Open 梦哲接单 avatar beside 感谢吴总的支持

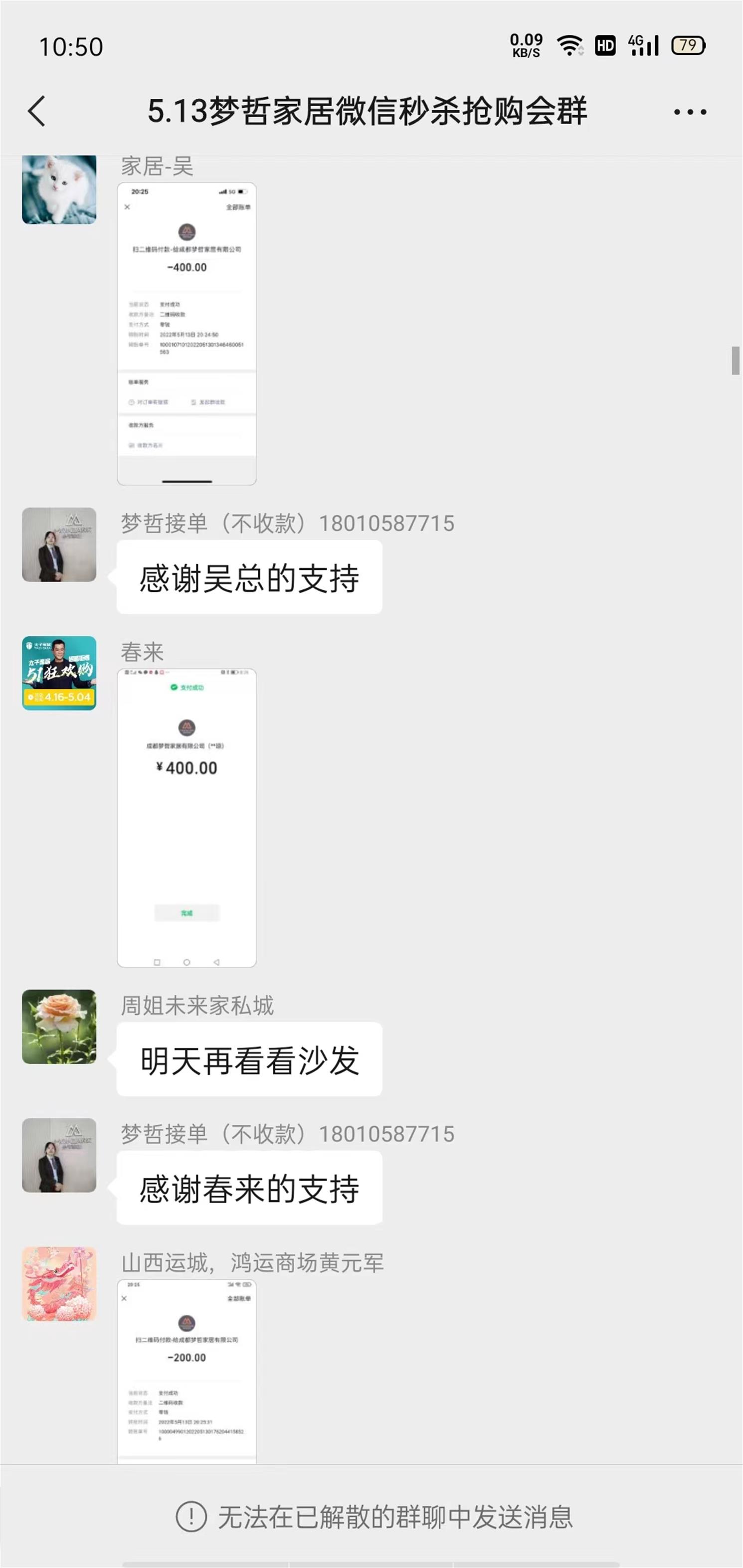[59, 544]
